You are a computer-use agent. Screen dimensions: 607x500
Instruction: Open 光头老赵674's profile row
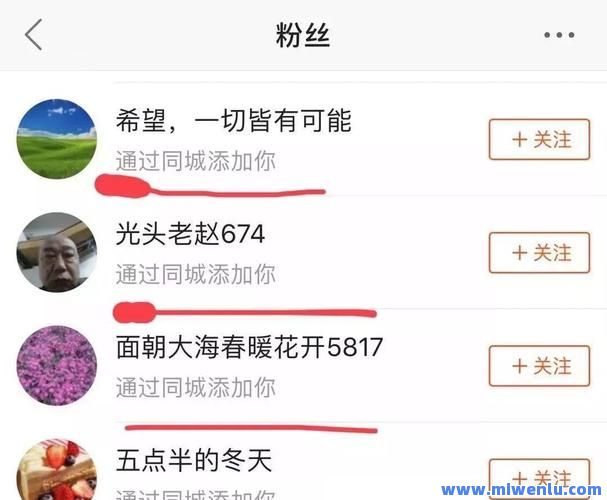(190, 235)
